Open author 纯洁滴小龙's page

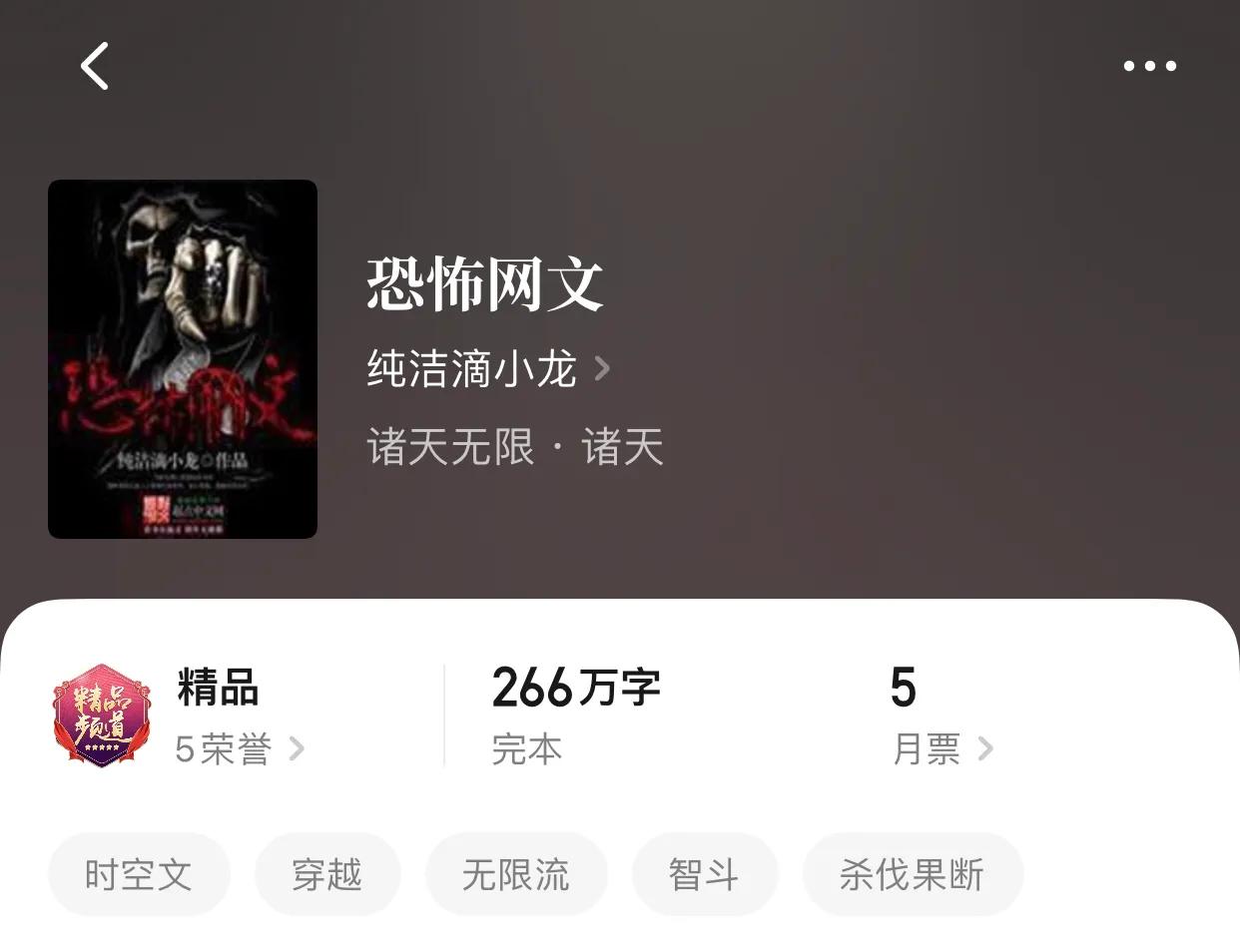pos(487,368)
